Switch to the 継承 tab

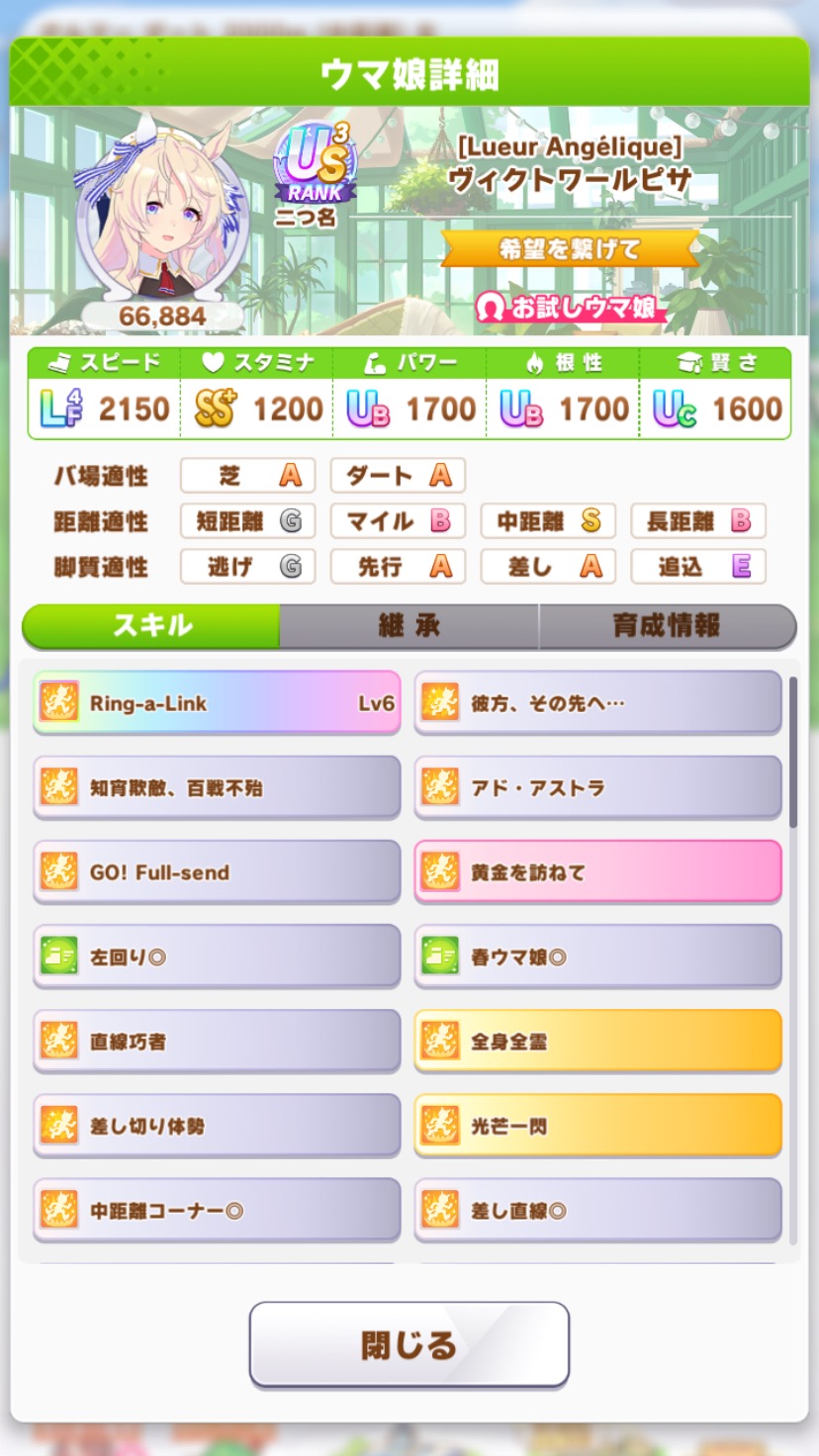[x=409, y=625]
